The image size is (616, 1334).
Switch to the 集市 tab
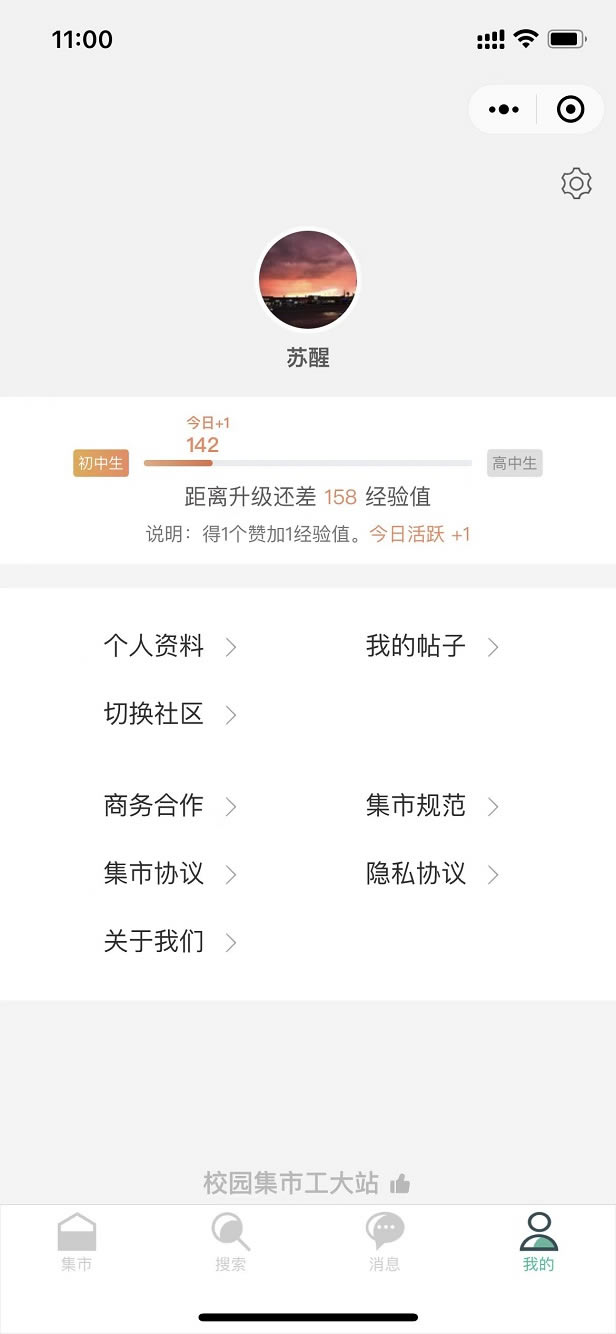coord(77,1242)
